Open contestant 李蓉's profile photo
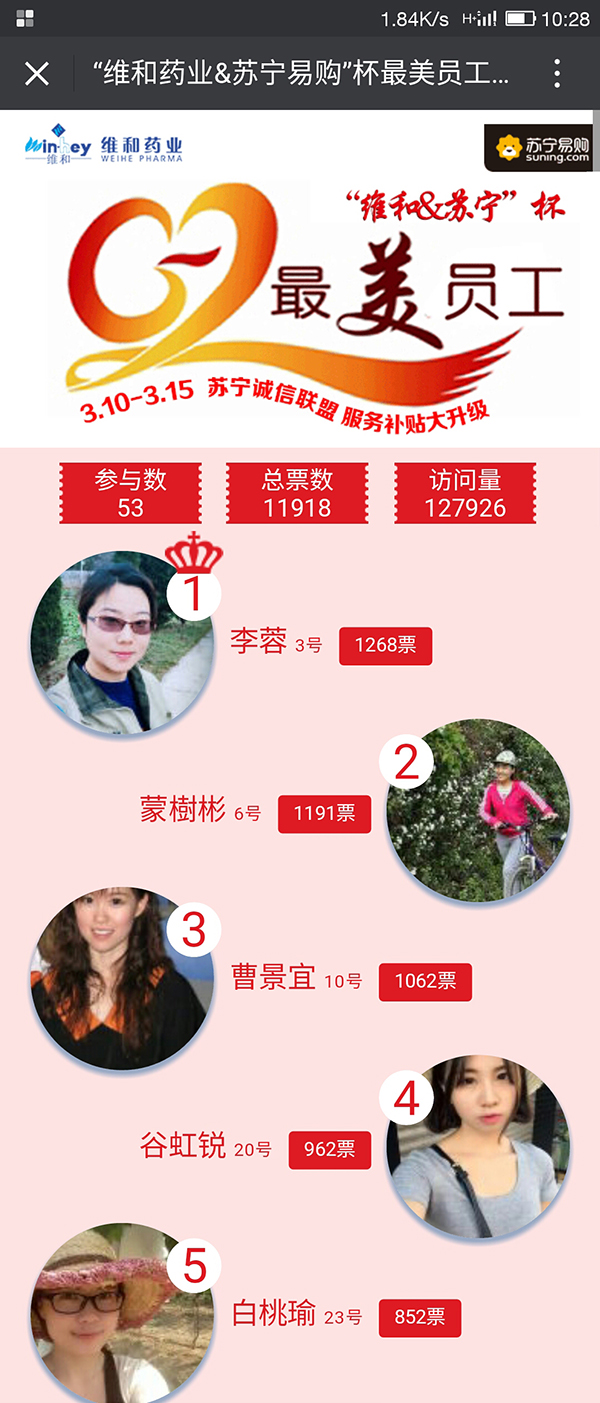This screenshot has height=1403, width=600. click(x=122, y=645)
